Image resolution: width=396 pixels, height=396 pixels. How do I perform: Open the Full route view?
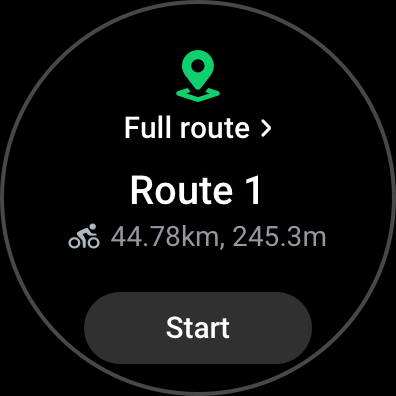coord(198,128)
